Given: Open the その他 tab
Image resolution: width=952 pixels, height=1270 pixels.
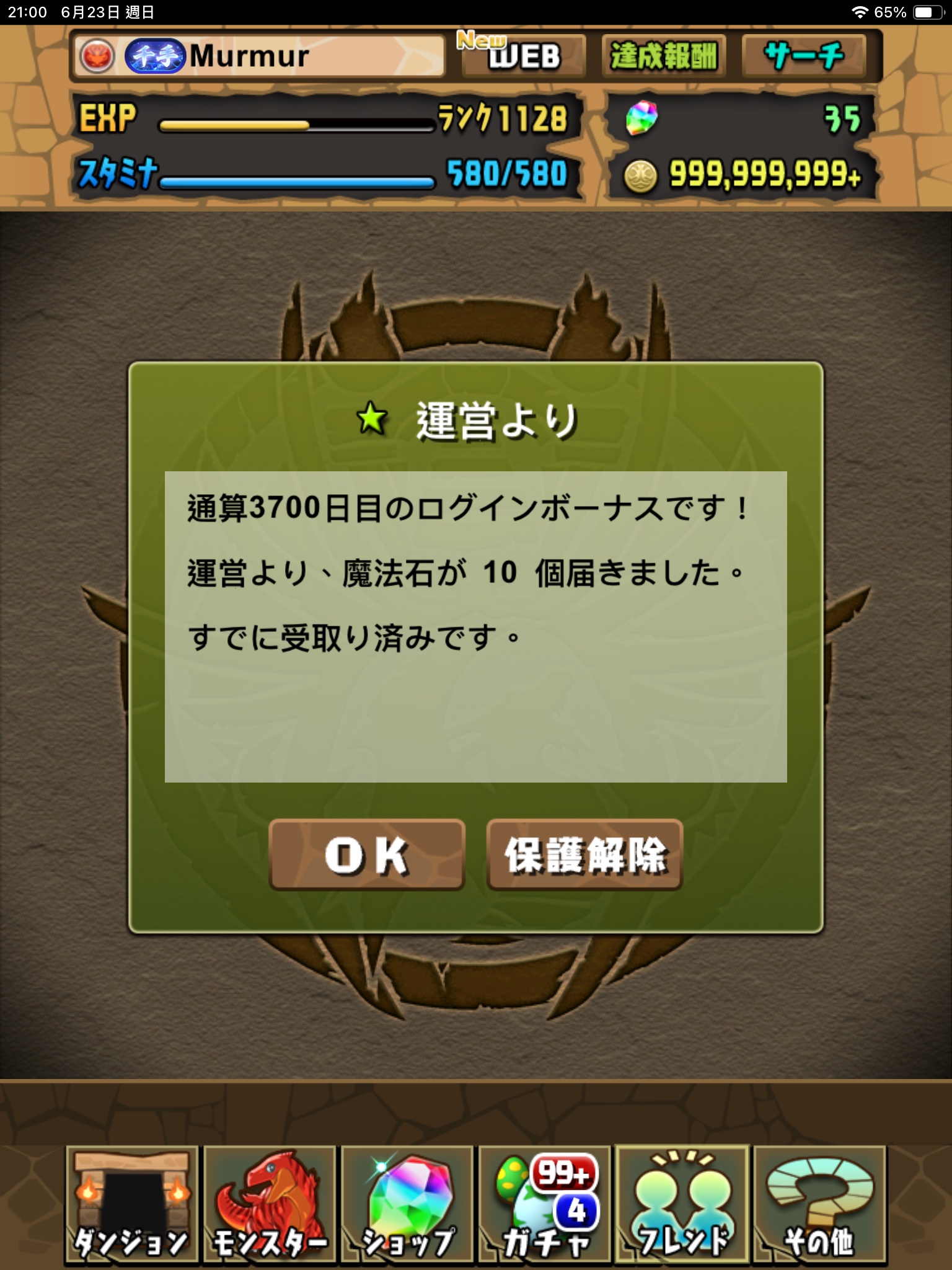Looking at the screenshot, I should [819, 1204].
